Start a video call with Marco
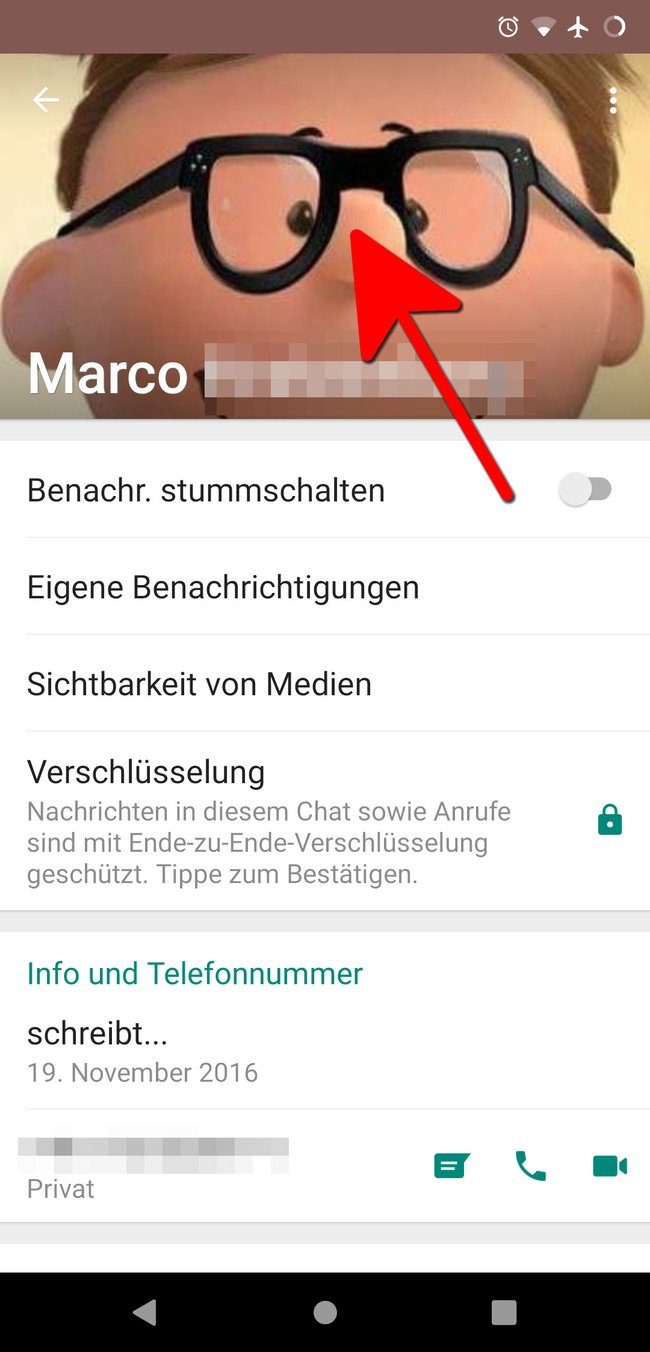This screenshot has width=650, height=1352. coord(609,1166)
